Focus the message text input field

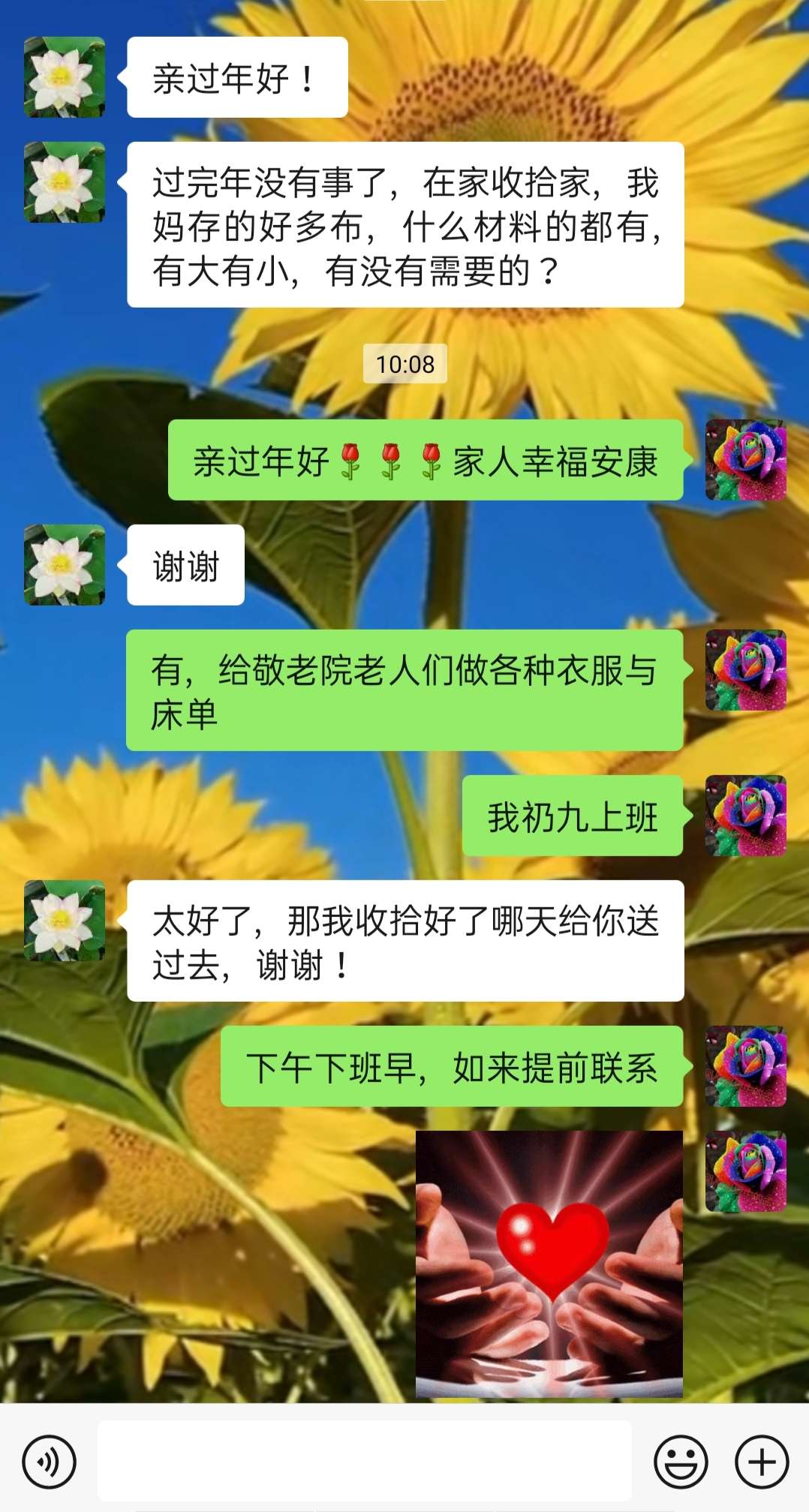tap(364, 1460)
